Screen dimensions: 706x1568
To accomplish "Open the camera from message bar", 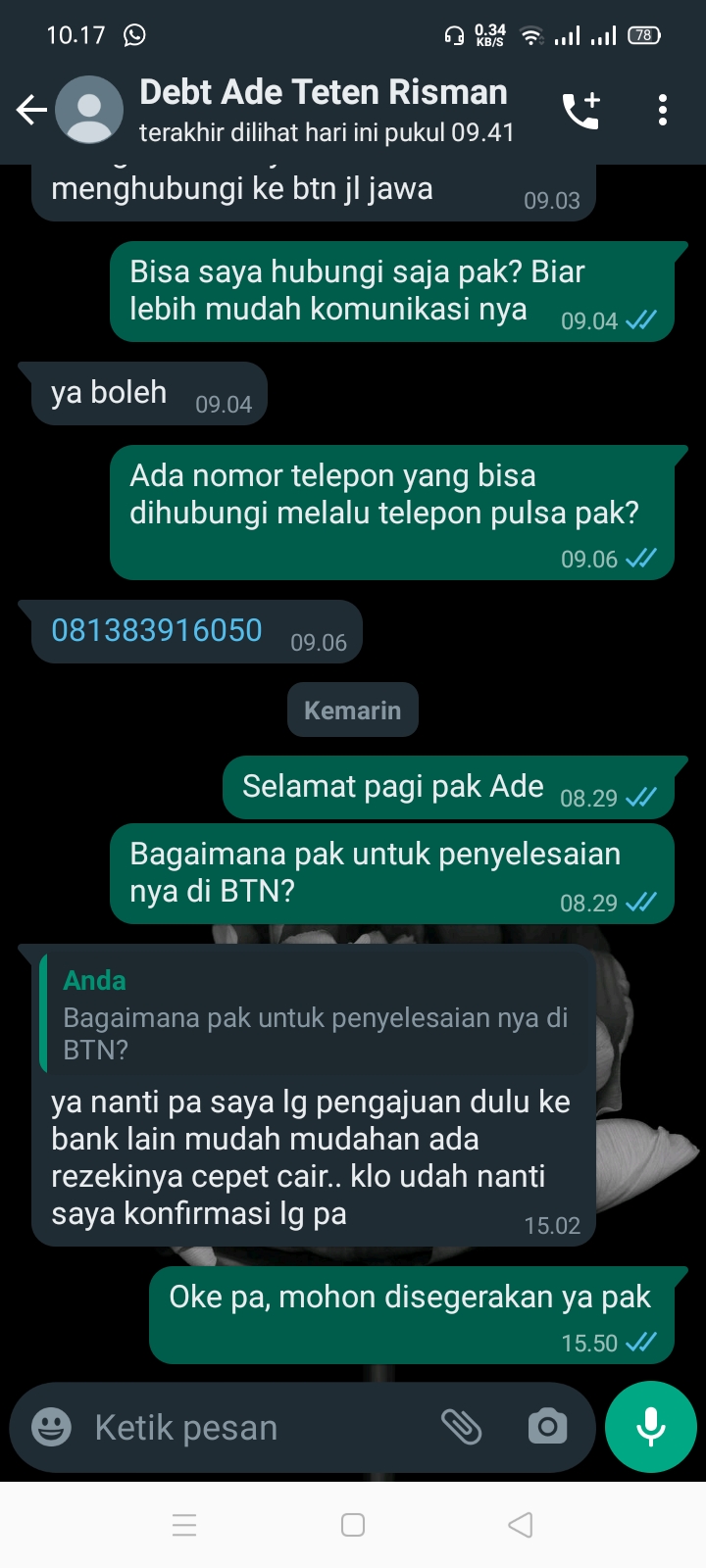I will point(547,1427).
